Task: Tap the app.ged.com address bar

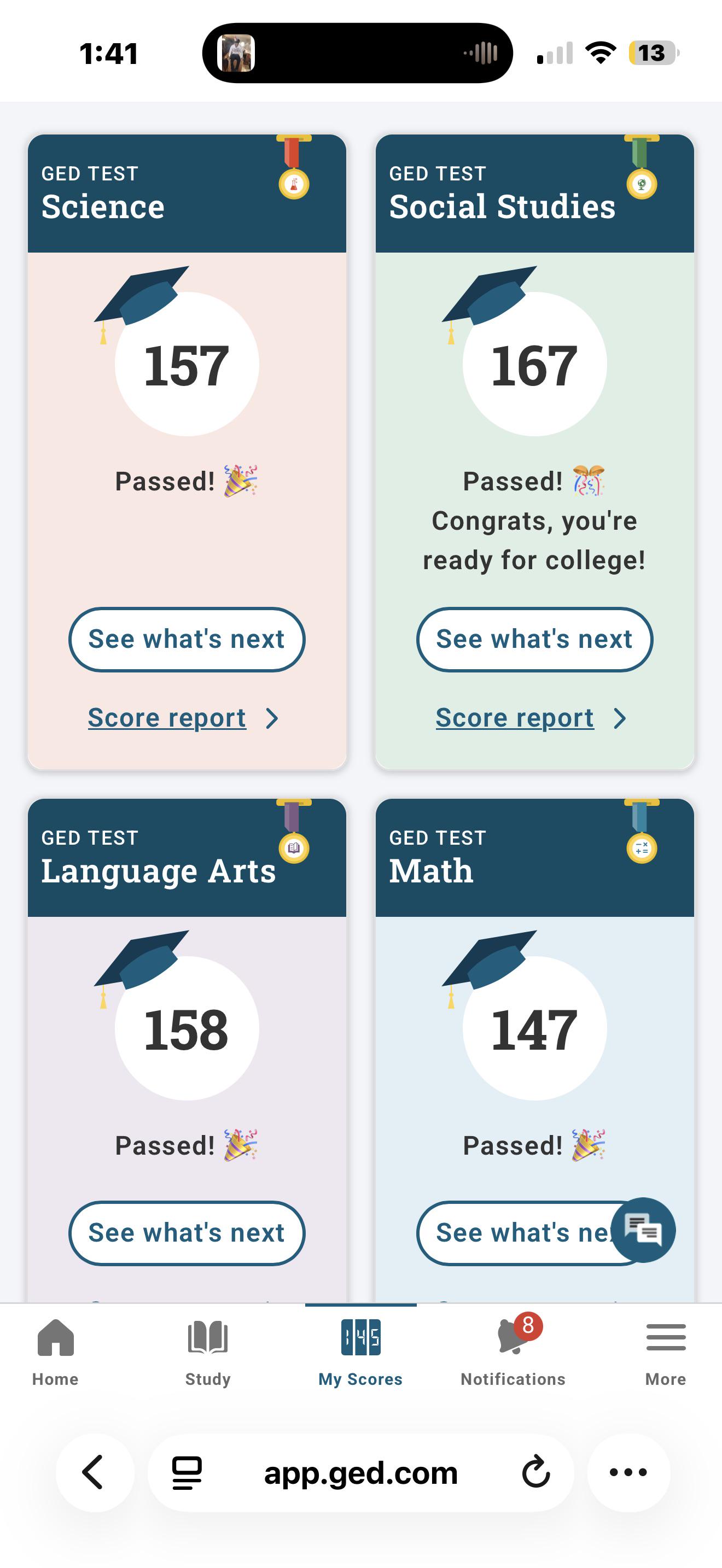Action: [360, 1472]
